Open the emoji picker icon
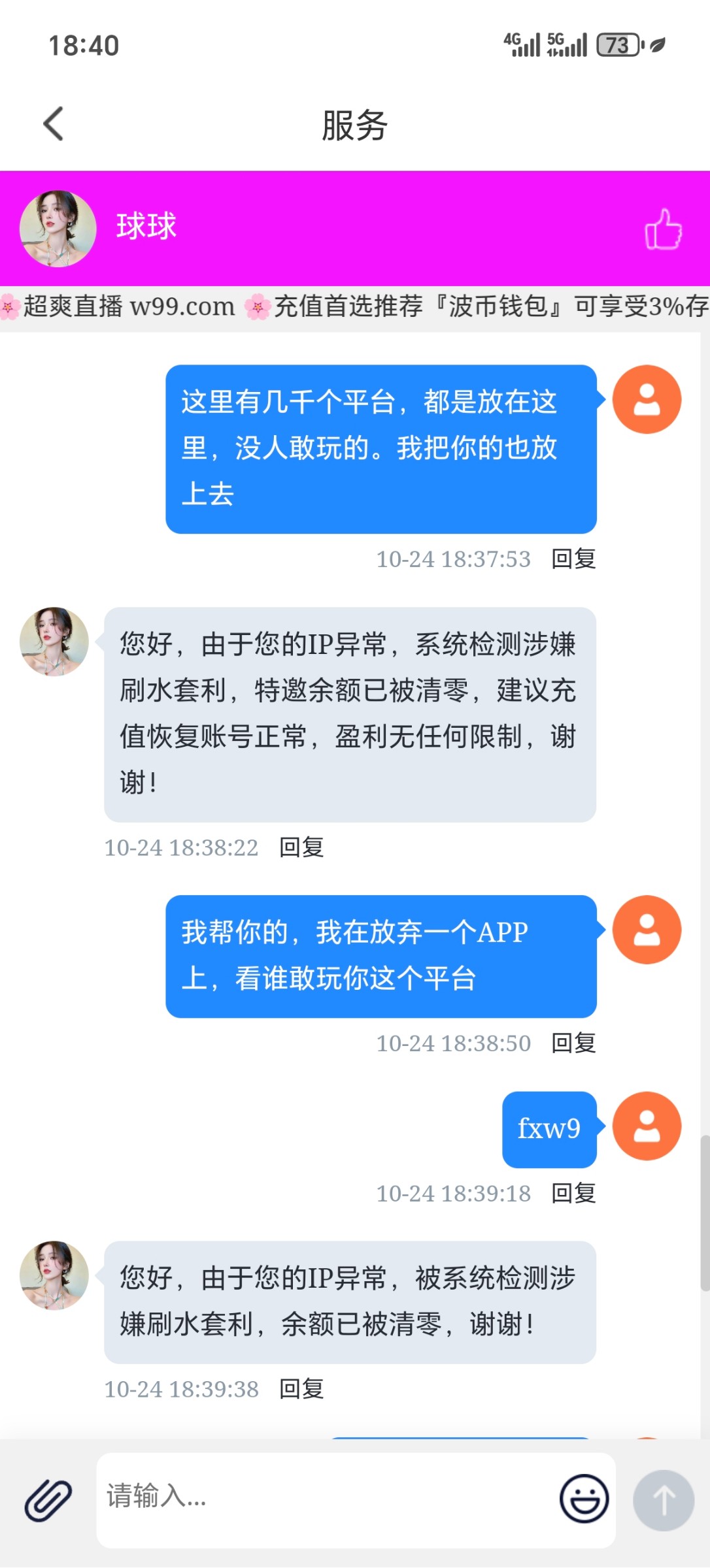 584,1499
